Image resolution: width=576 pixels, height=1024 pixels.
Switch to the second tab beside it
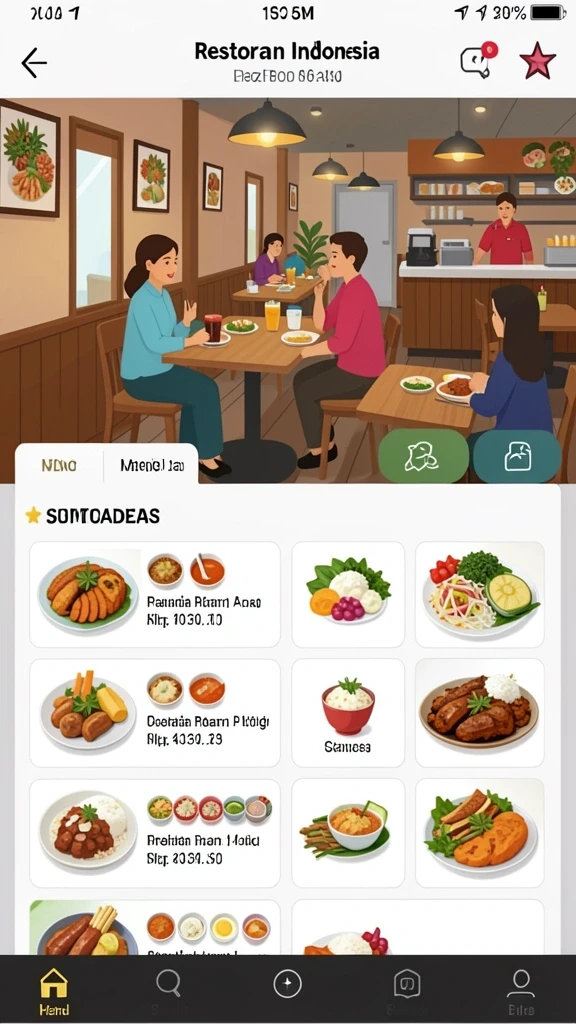pyautogui.click(x=152, y=466)
